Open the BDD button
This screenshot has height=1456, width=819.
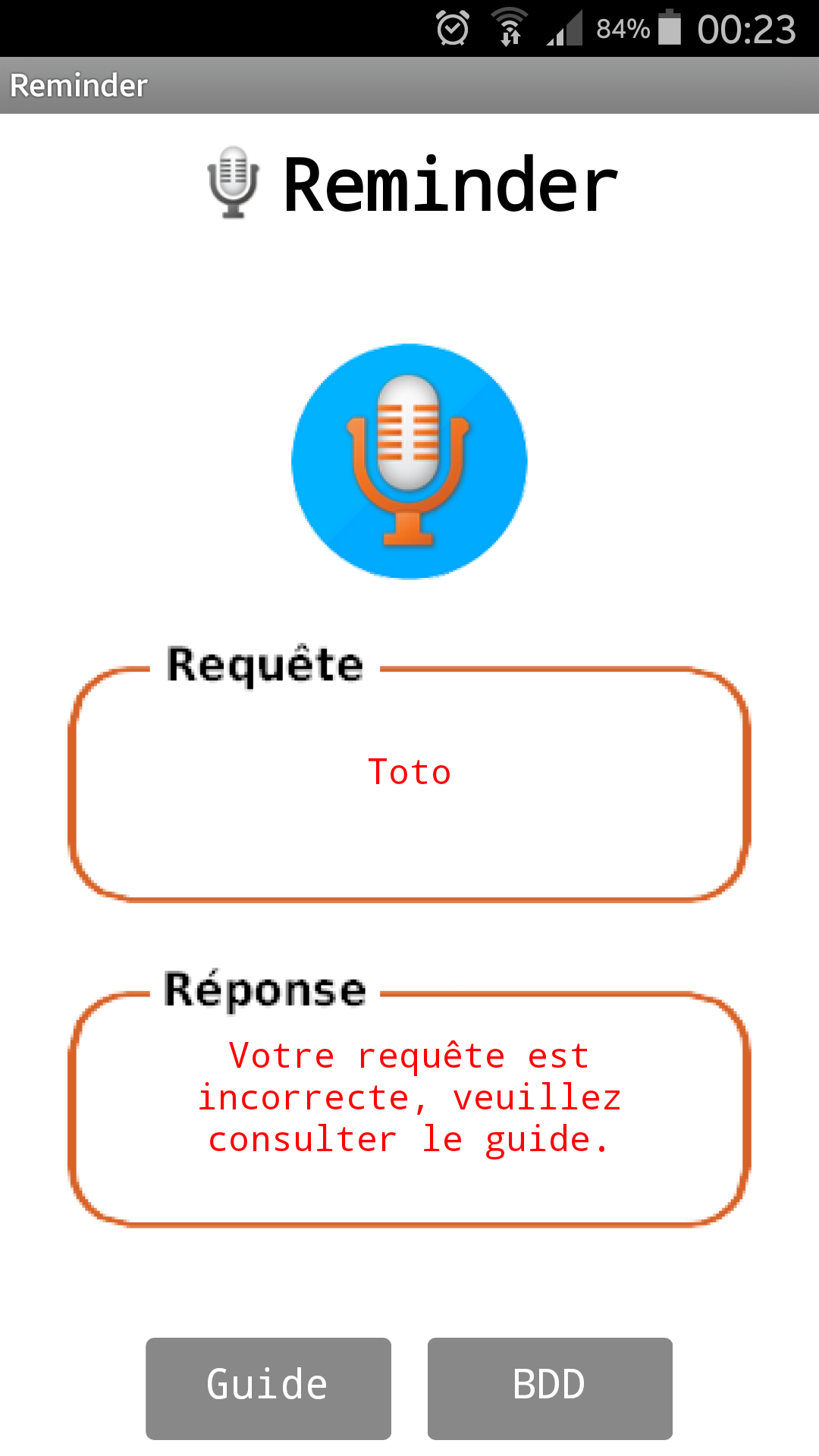[x=550, y=1389]
